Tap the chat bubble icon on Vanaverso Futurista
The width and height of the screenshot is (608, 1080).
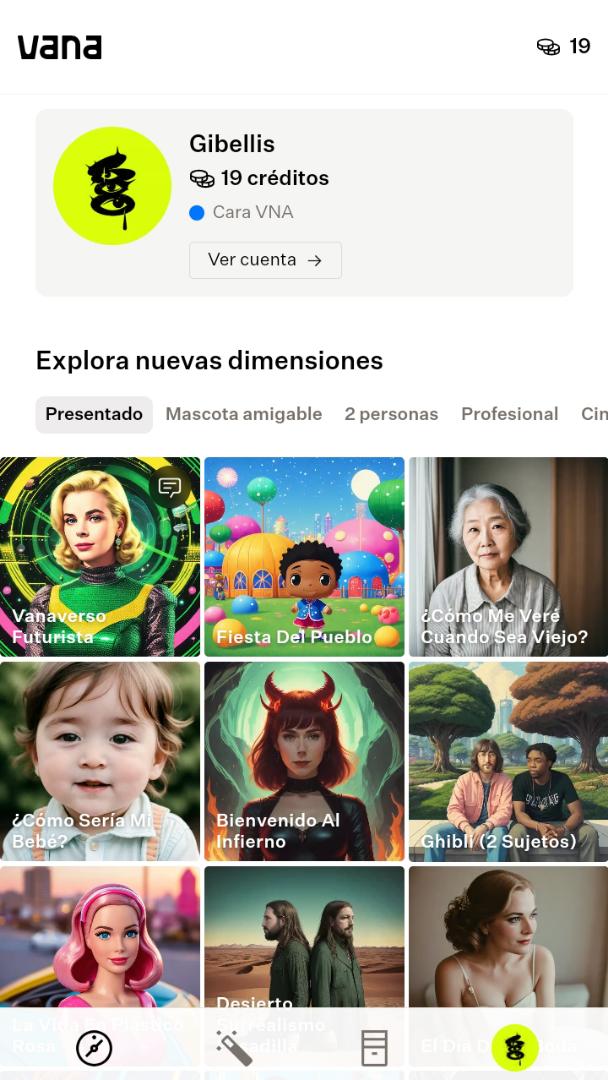coord(169,488)
